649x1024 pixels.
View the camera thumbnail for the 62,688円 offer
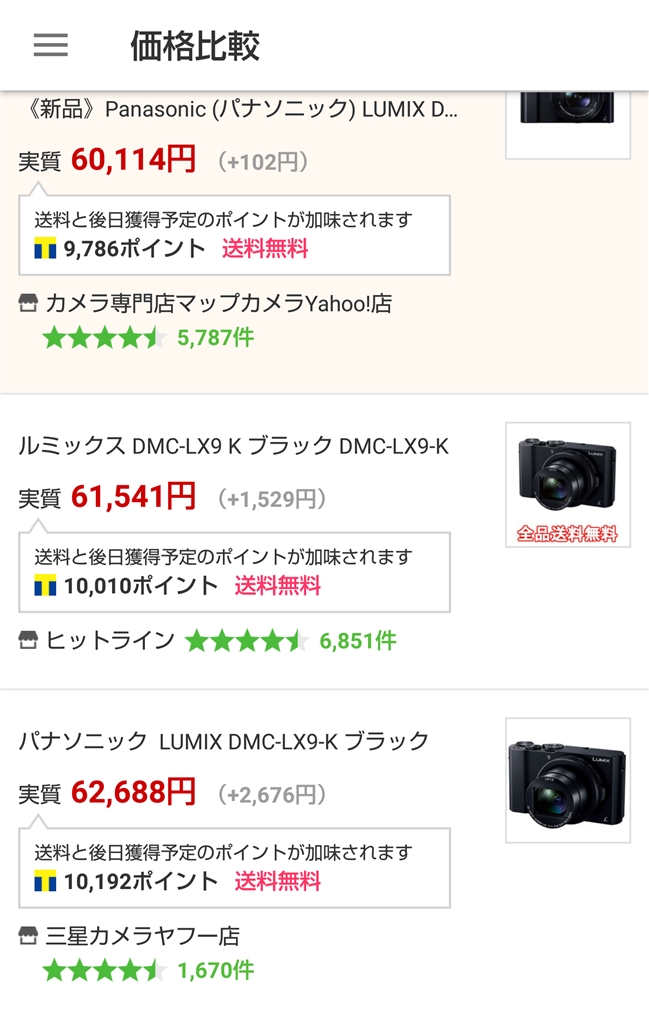click(568, 780)
